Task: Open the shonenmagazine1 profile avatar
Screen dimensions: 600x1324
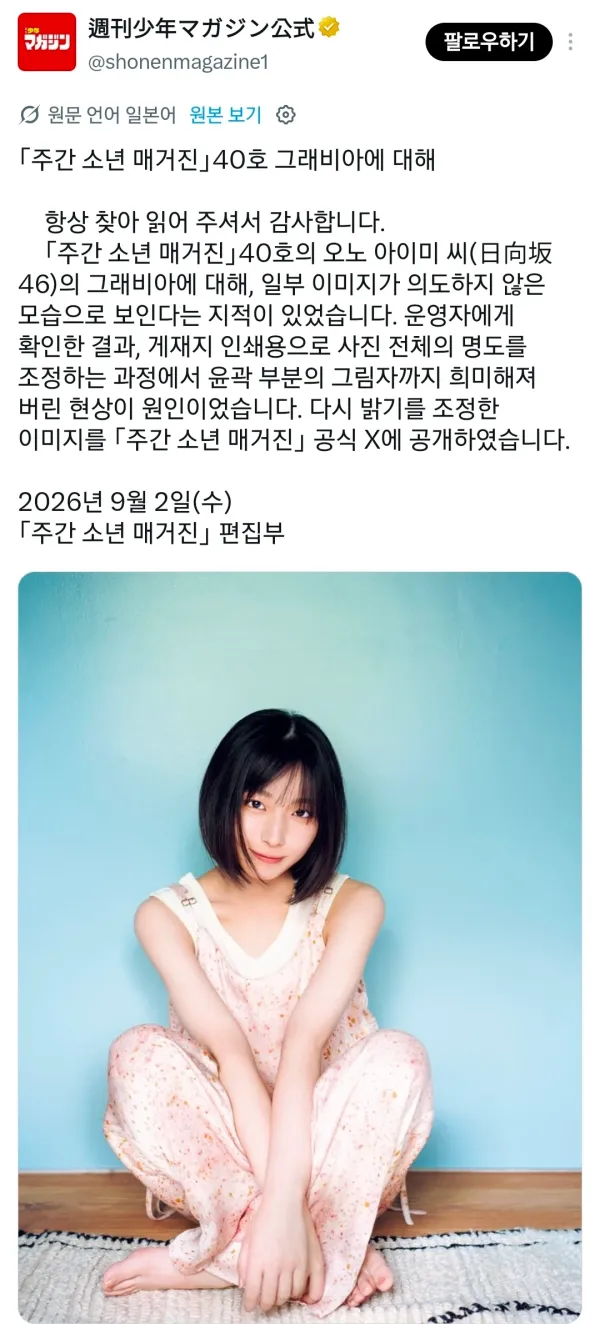Action: tap(47, 42)
